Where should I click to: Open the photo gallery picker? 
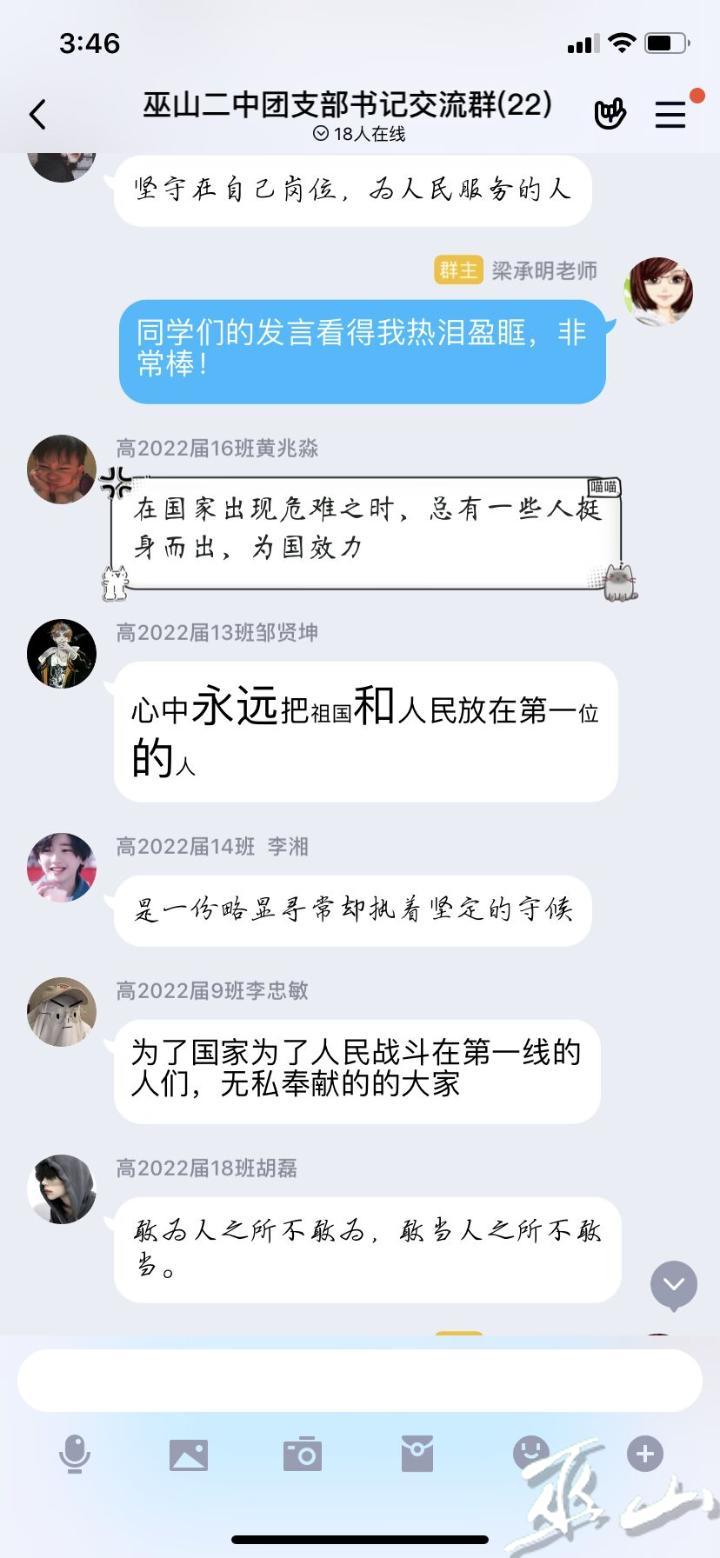click(188, 1454)
